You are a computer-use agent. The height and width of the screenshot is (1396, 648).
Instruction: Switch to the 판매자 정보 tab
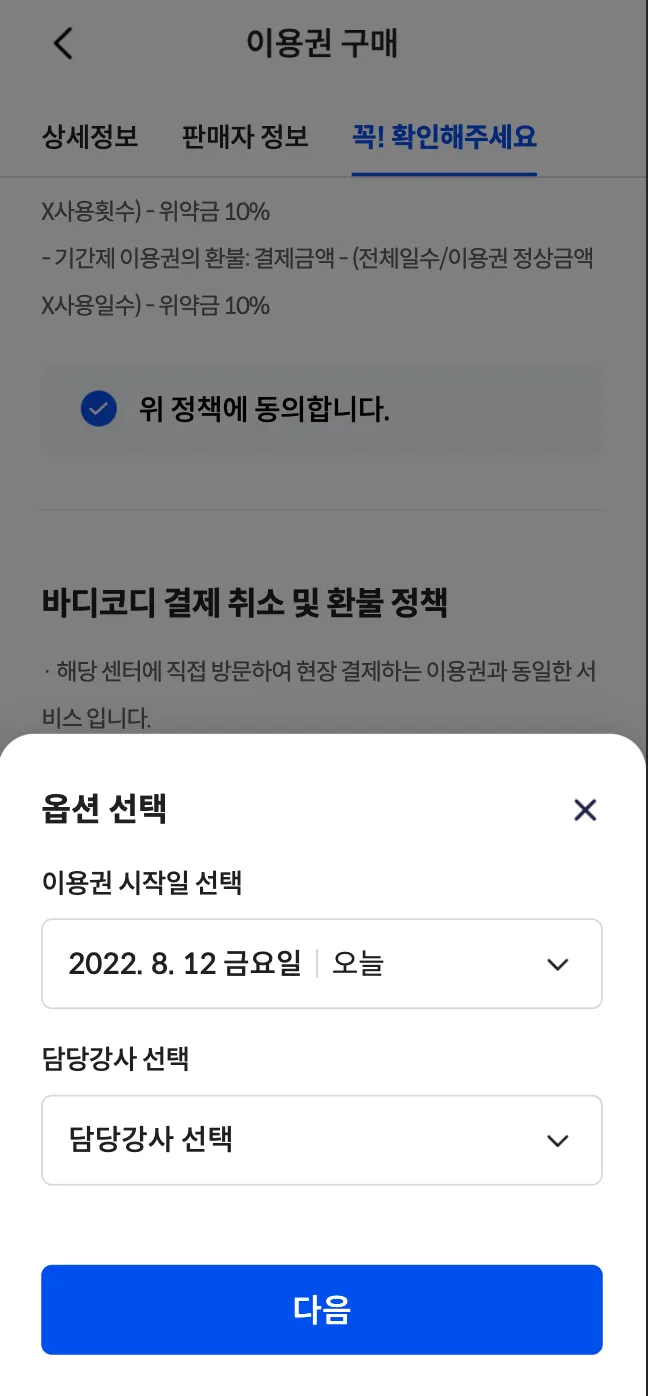(245, 137)
